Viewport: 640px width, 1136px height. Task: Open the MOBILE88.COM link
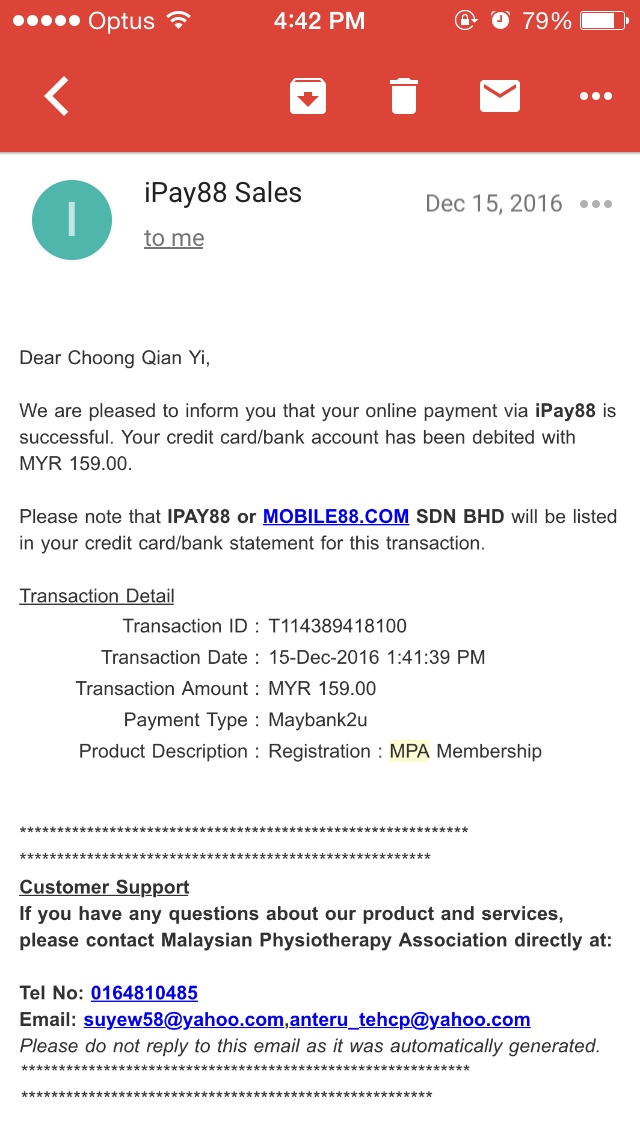pyautogui.click(x=335, y=517)
